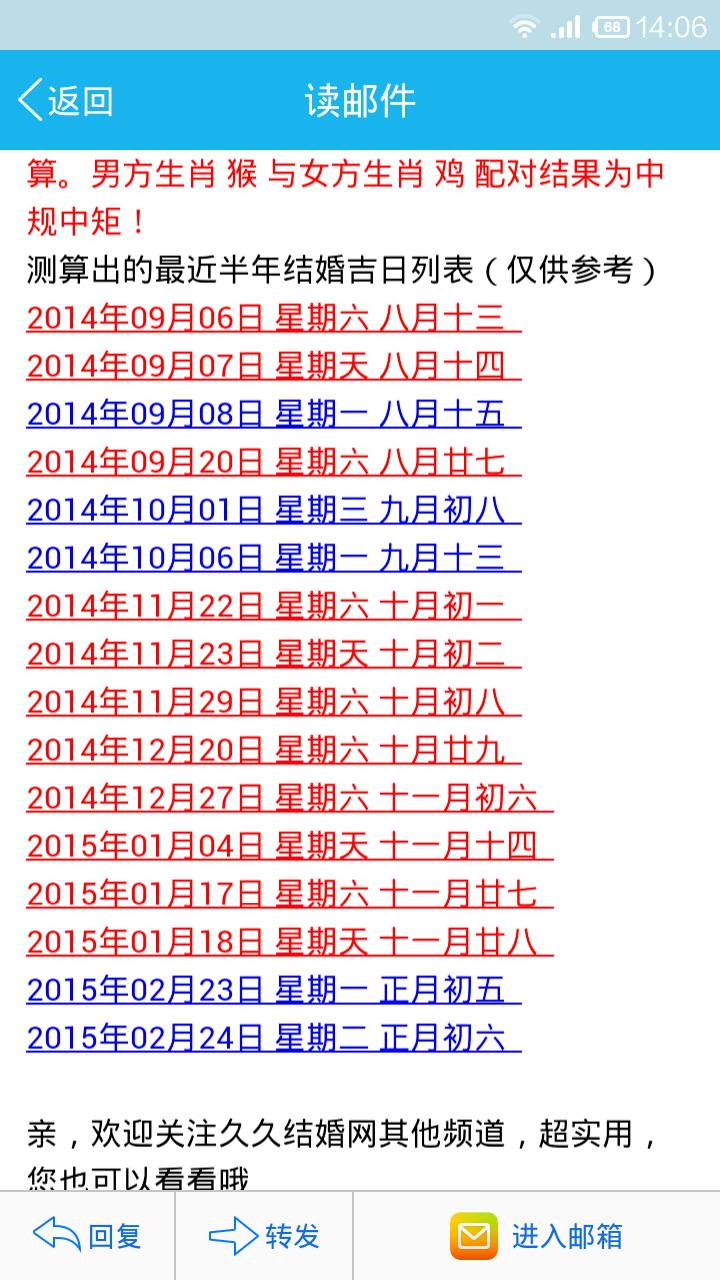Open the 2015年01月17日 十一月廿七 link
This screenshot has height=1280, width=720.
point(290,894)
